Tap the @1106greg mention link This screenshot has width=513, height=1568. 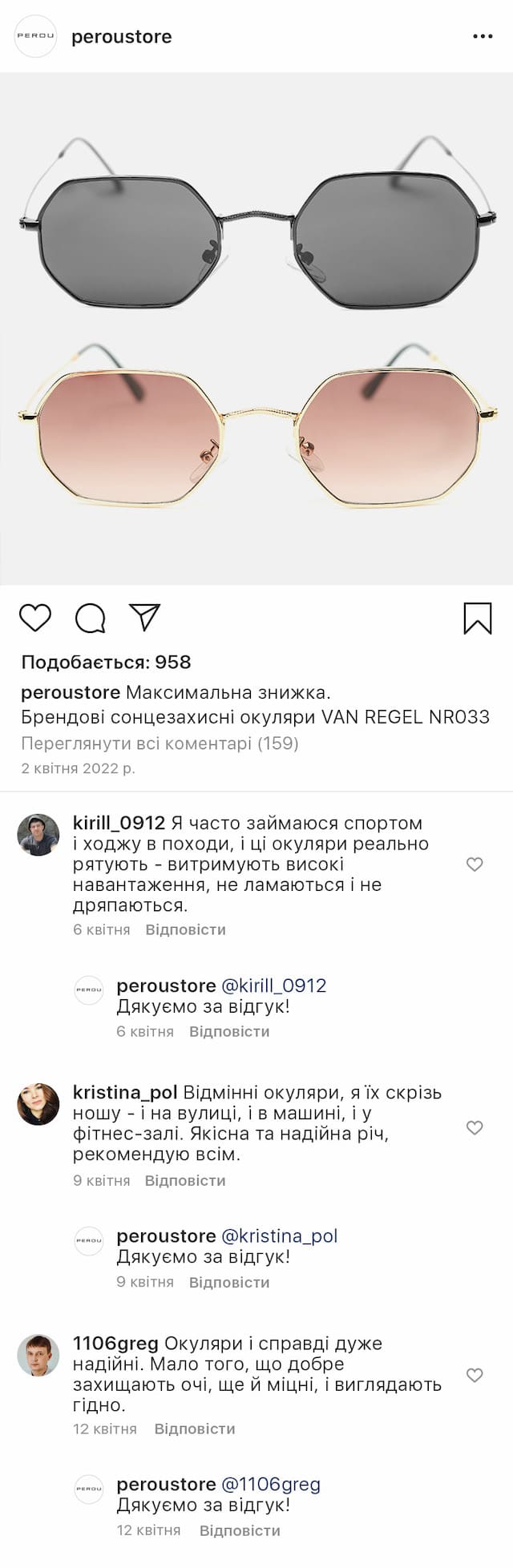270,1484
